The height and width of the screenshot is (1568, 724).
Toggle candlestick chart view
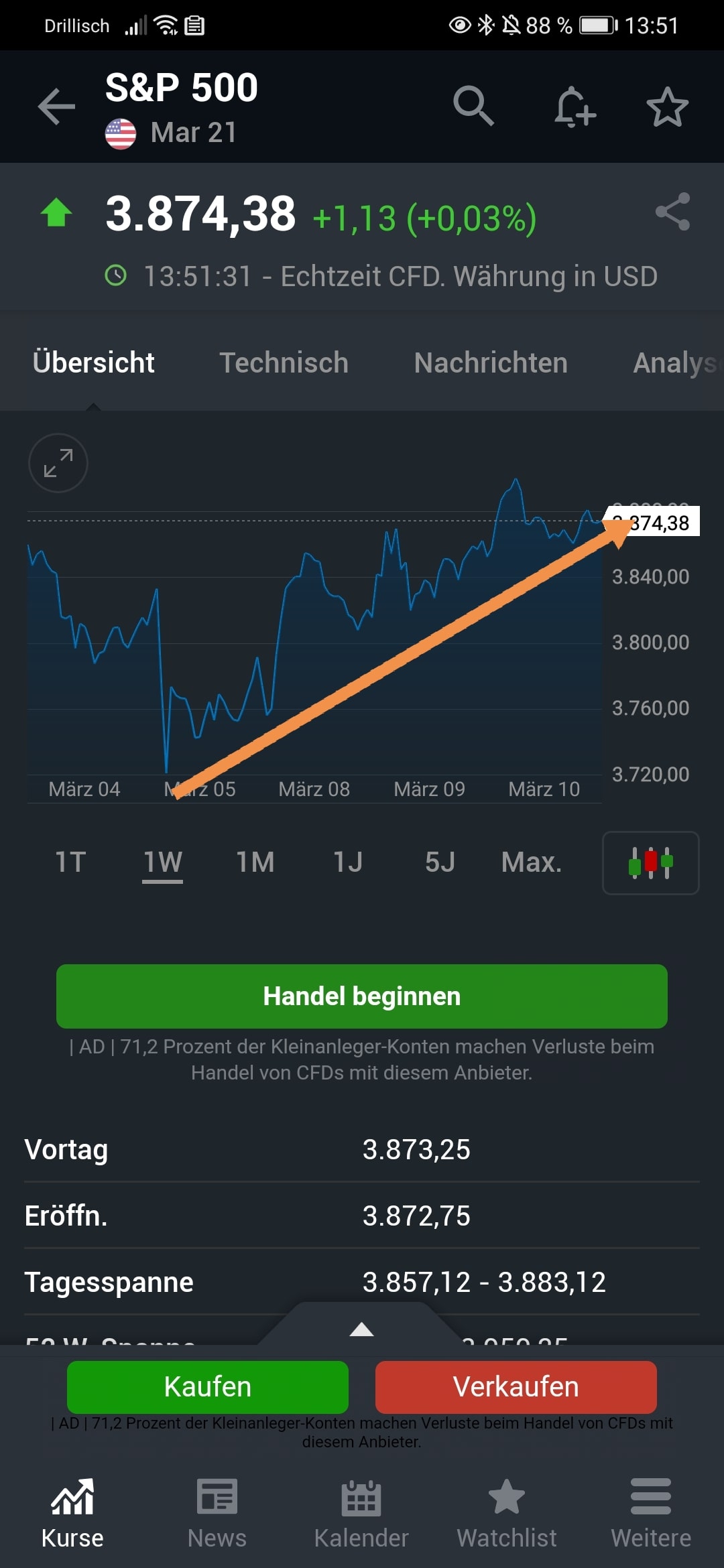coord(650,862)
